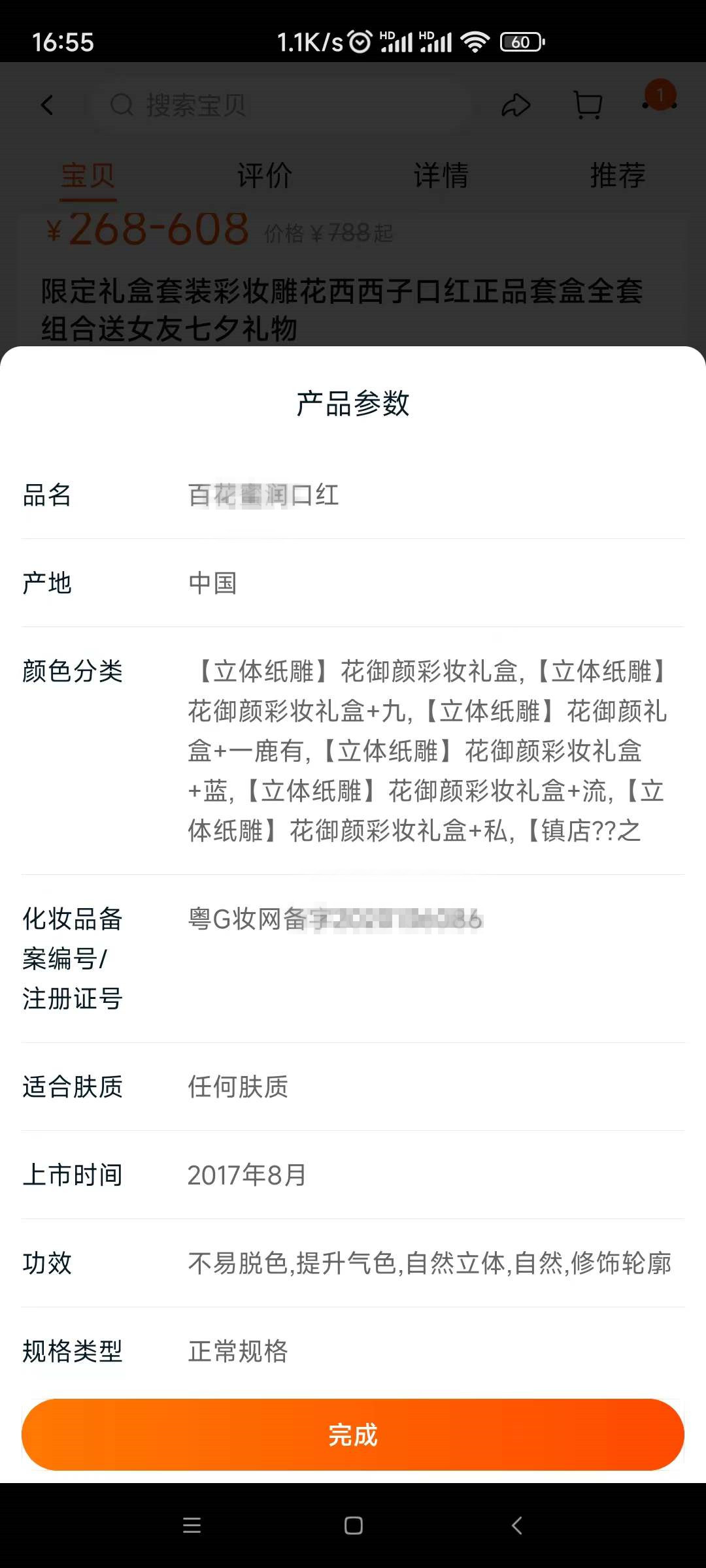Go back using the top-left arrow
The image size is (706, 1568).
pyautogui.click(x=47, y=105)
